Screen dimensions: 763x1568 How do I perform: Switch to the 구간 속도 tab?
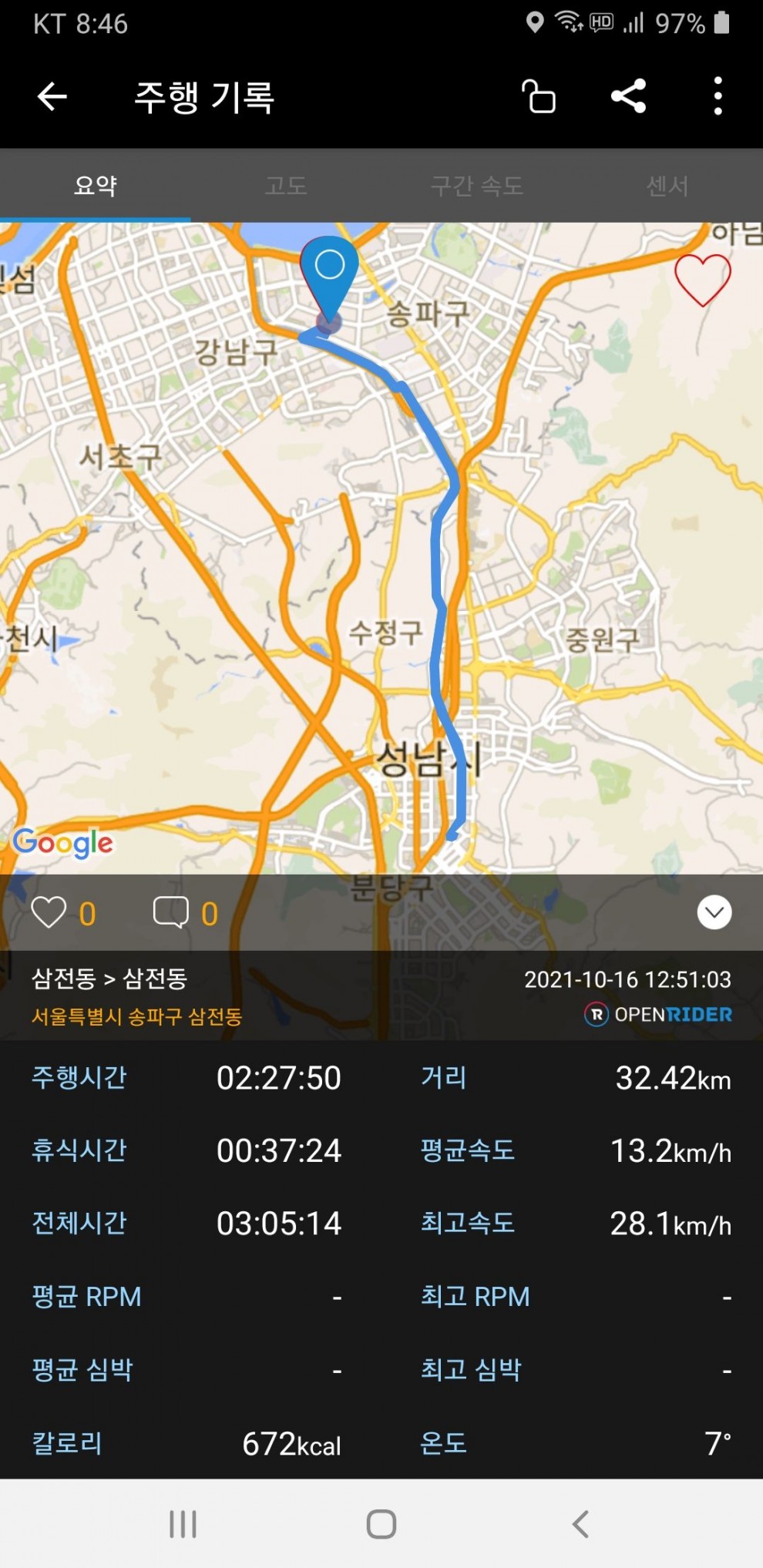[x=477, y=186]
